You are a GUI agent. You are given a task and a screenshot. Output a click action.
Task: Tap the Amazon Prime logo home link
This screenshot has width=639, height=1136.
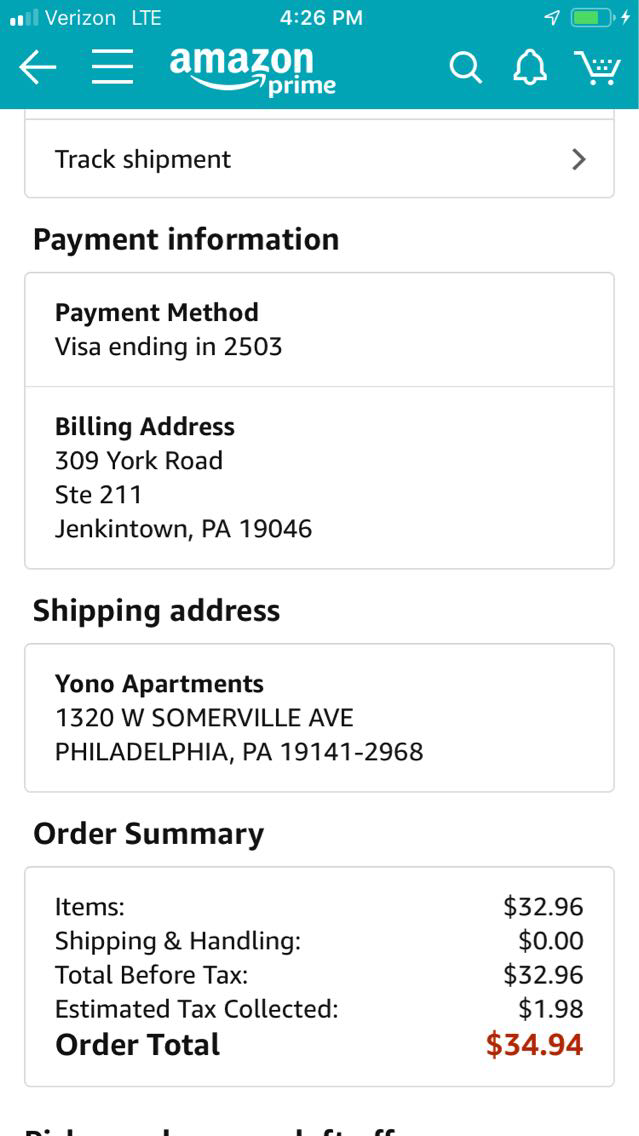pyautogui.click(x=252, y=70)
